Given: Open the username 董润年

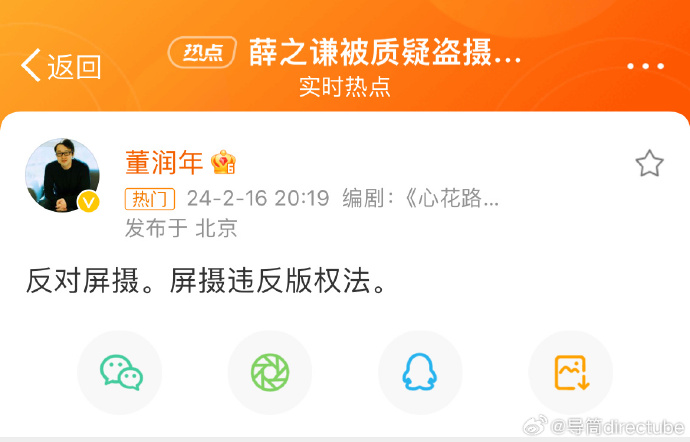Looking at the screenshot, I should pos(164,162).
